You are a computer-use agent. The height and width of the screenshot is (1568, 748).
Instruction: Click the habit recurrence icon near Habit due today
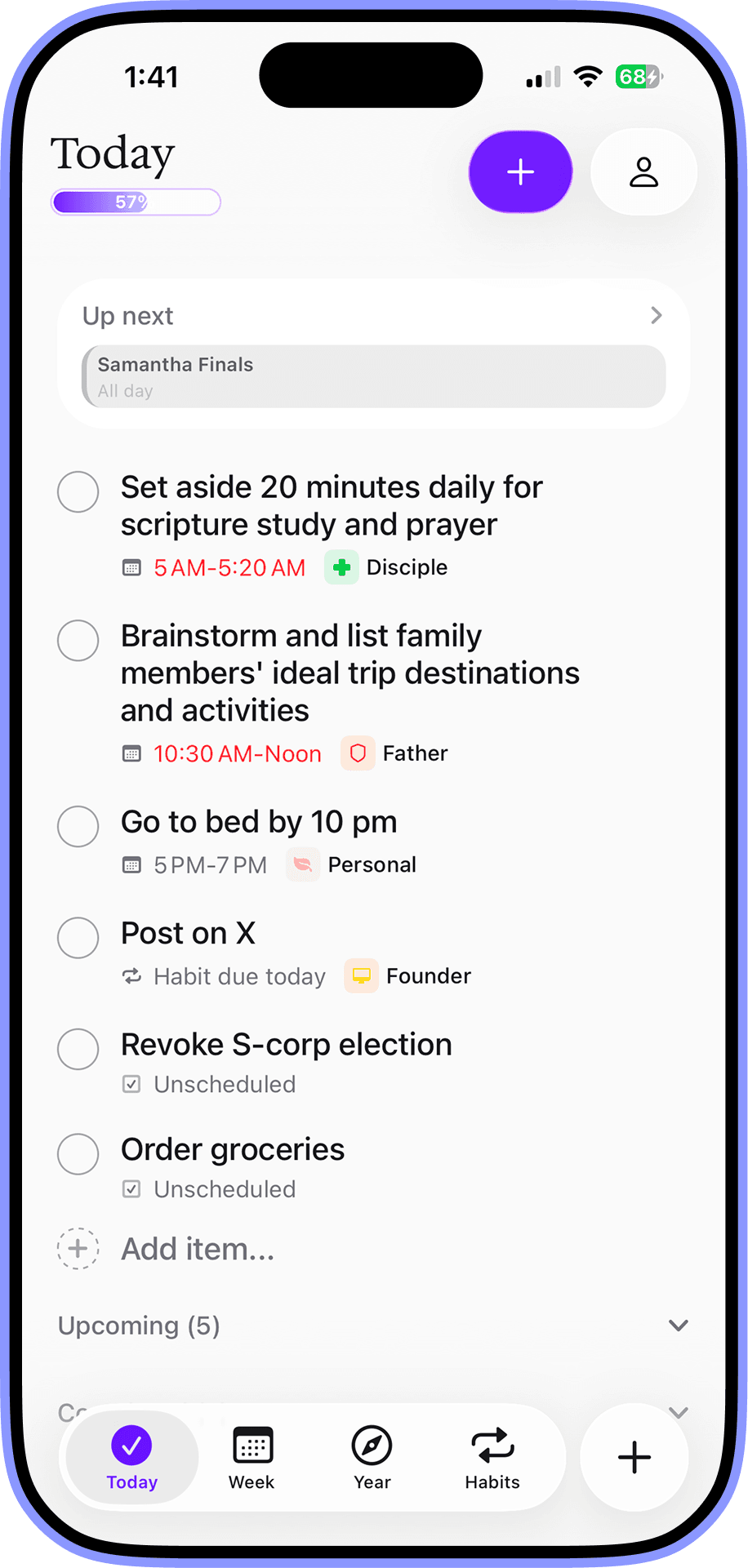coord(131,975)
